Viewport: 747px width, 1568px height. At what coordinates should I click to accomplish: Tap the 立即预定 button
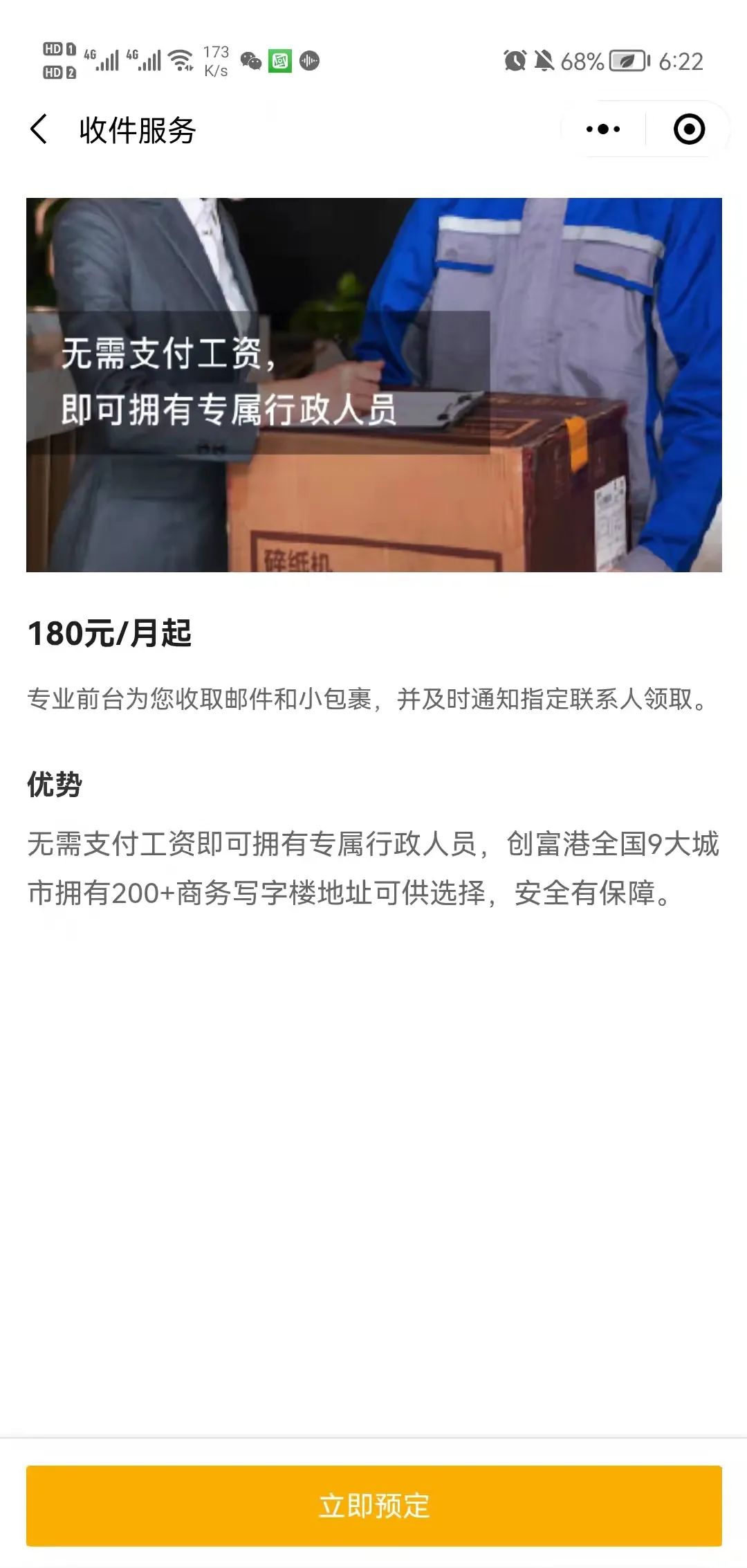[373, 1506]
